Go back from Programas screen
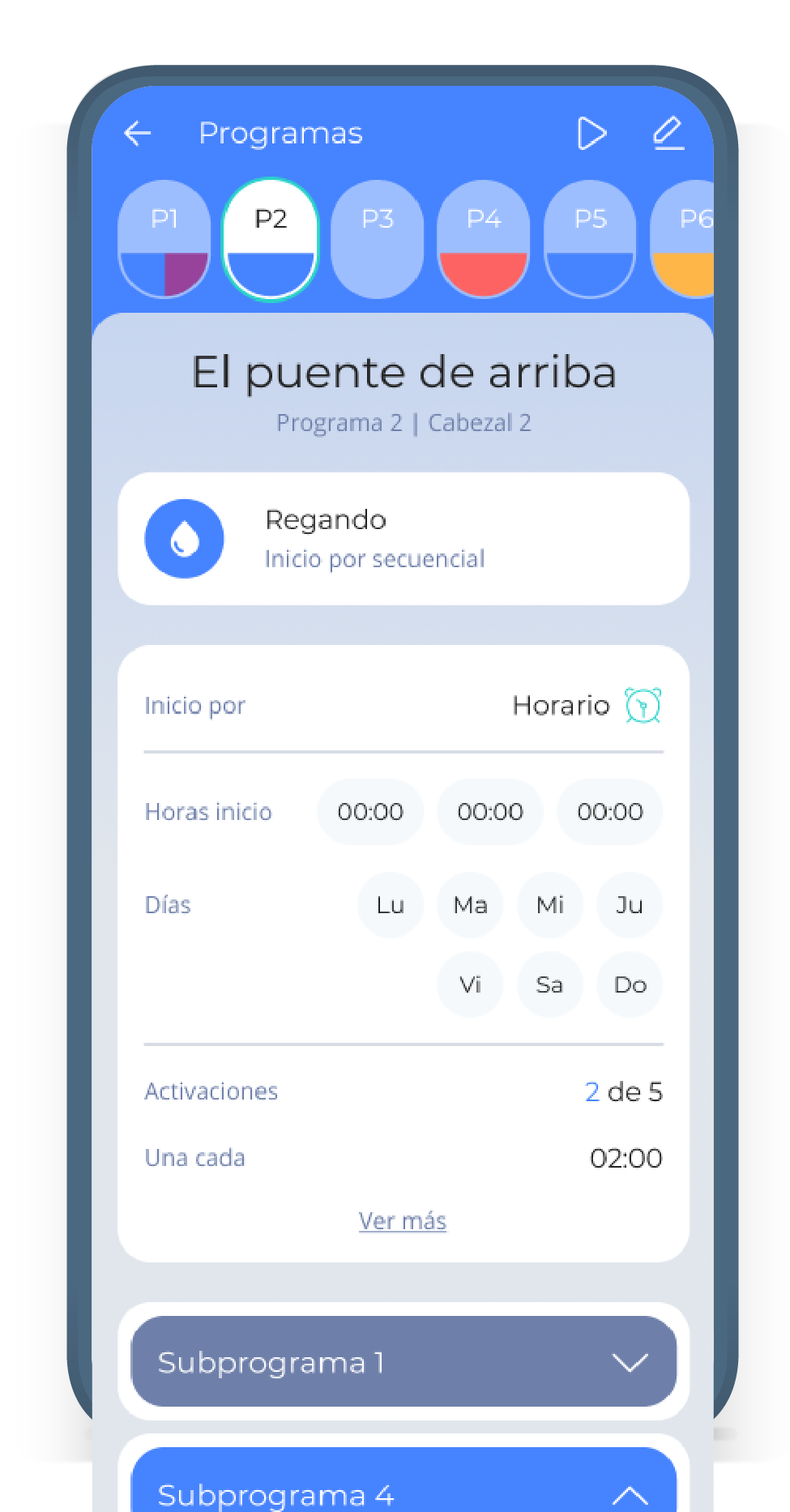 point(138,133)
